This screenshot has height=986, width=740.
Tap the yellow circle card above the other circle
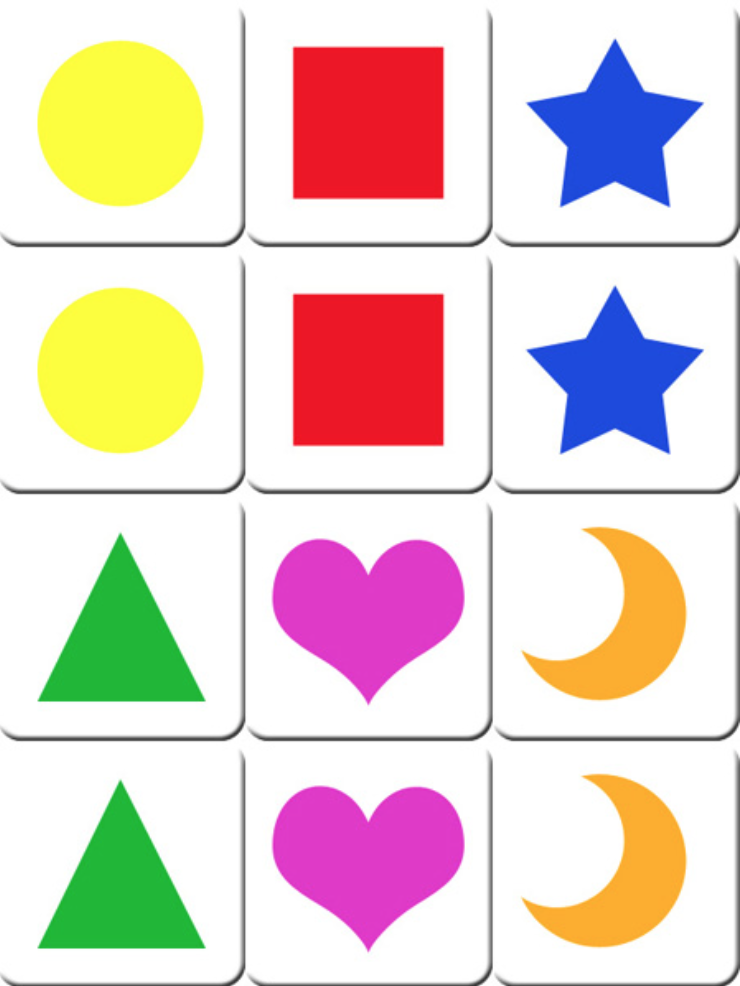pyautogui.click(x=120, y=123)
